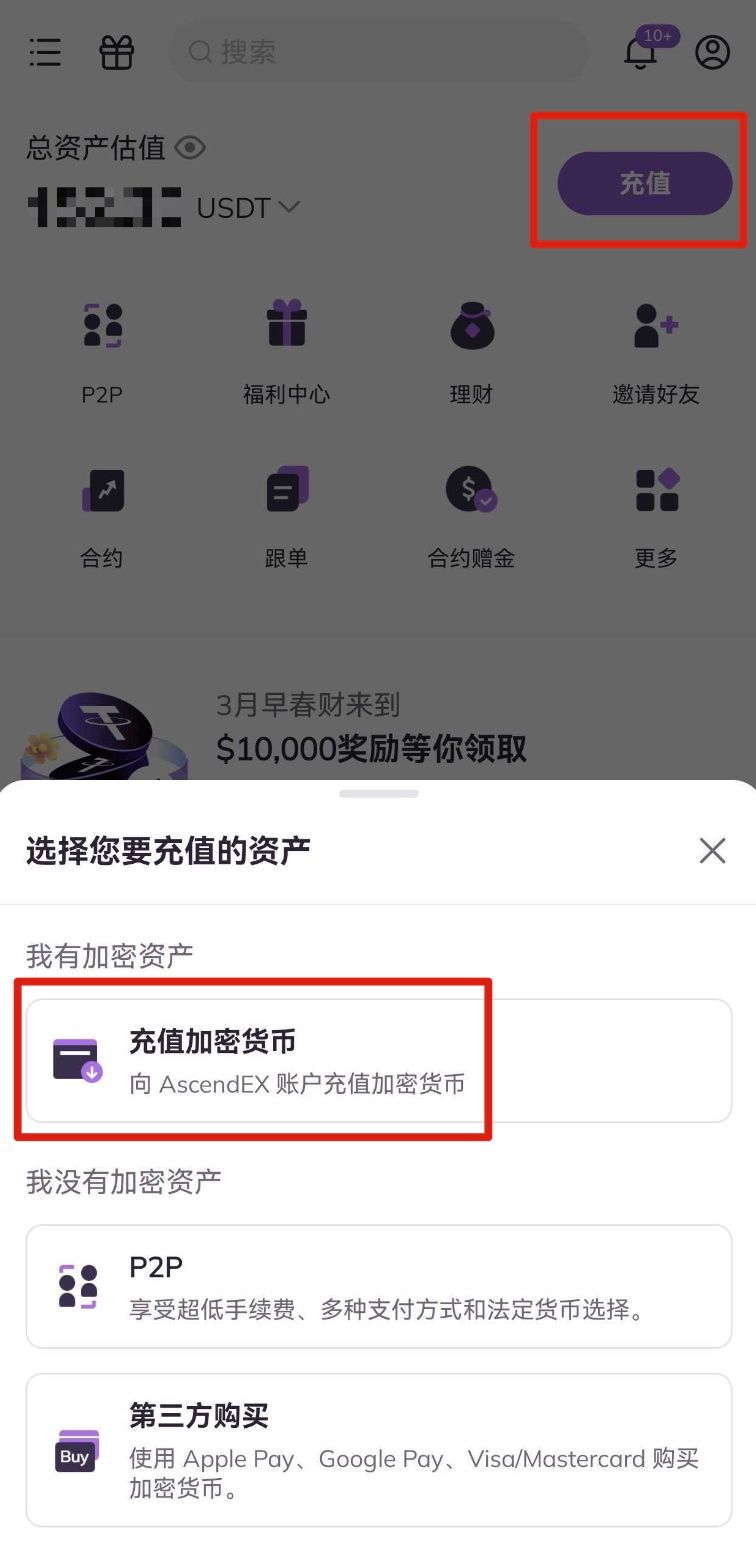Close the deposit asset selection sheet
The image size is (756, 1548).
pyautogui.click(x=712, y=851)
